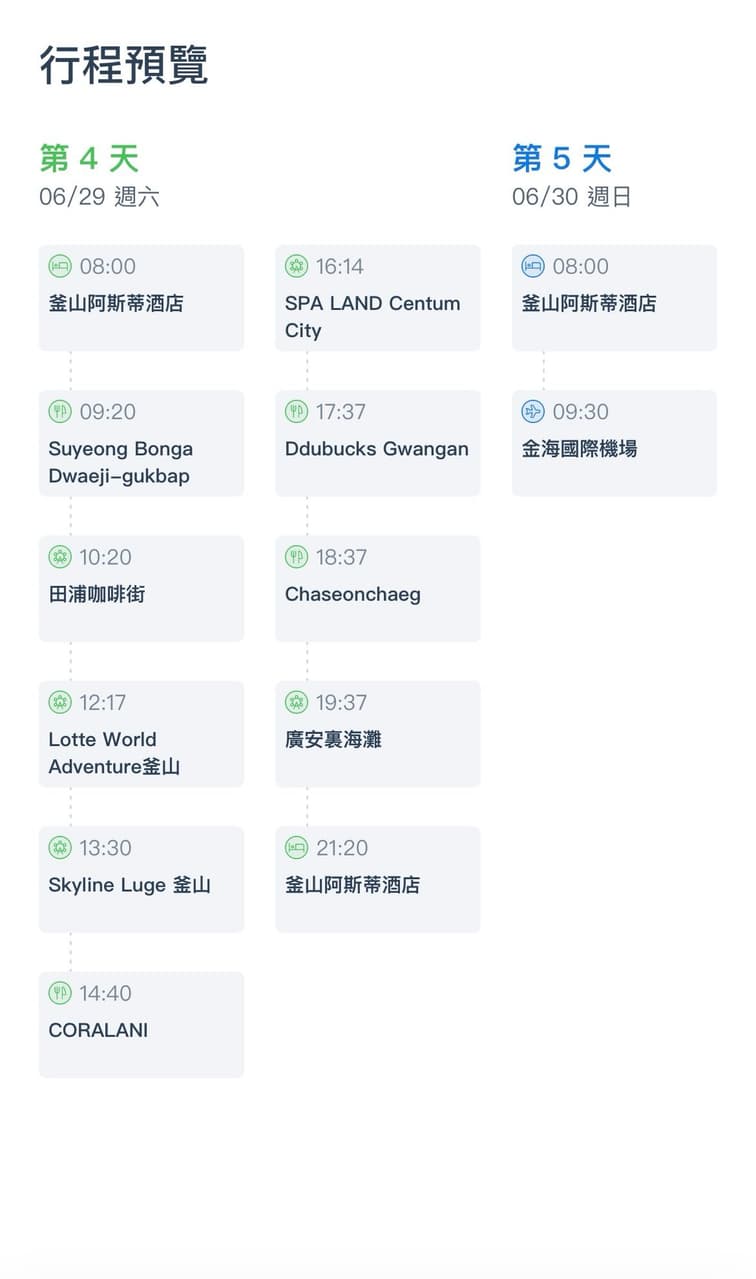Click the hotel icon on the 21:20 card
This screenshot has width=756, height=1279.
pyautogui.click(x=297, y=848)
